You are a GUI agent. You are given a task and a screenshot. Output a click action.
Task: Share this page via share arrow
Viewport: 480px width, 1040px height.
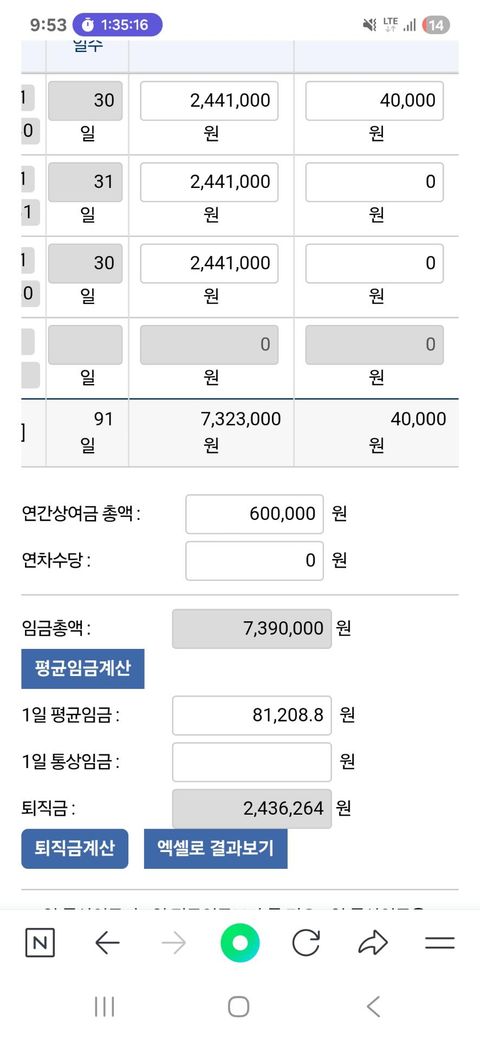click(373, 943)
